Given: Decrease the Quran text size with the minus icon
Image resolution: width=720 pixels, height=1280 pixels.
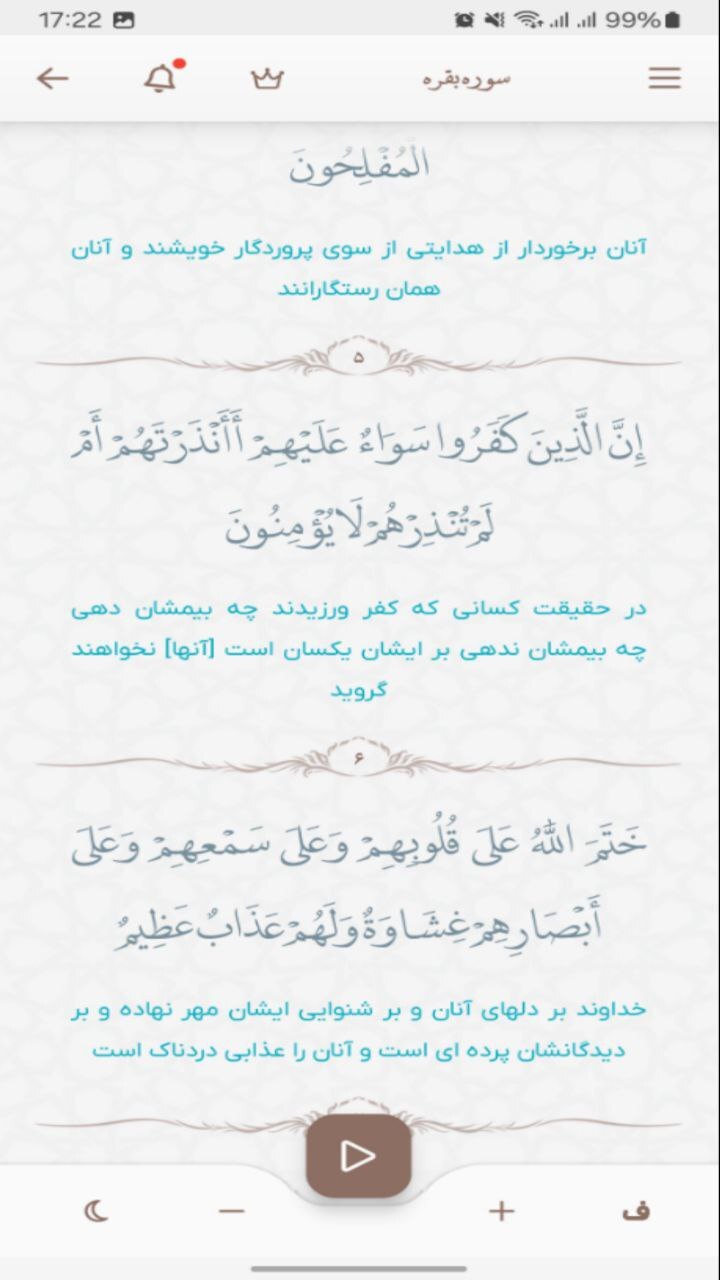Looking at the screenshot, I should [231, 1210].
